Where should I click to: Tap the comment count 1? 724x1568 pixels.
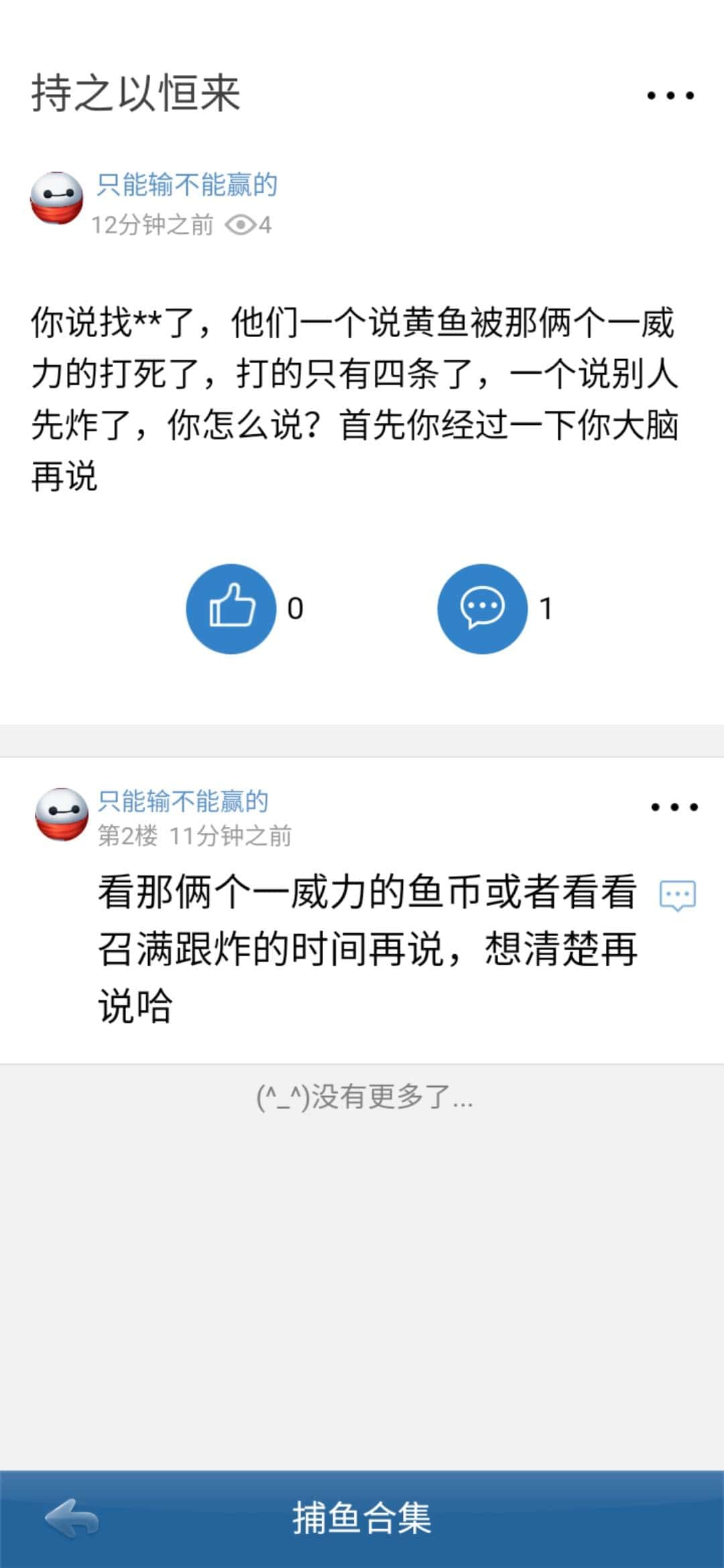point(547,608)
